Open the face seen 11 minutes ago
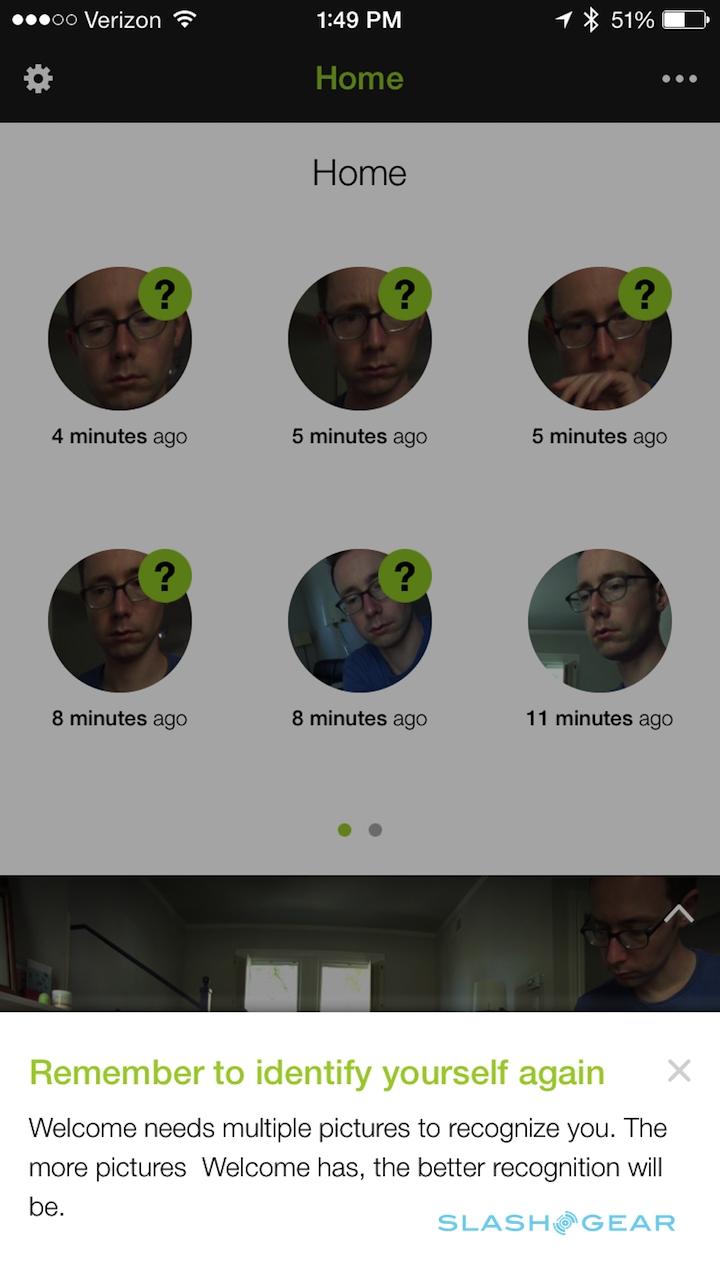This screenshot has width=720, height=1280. point(600,621)
